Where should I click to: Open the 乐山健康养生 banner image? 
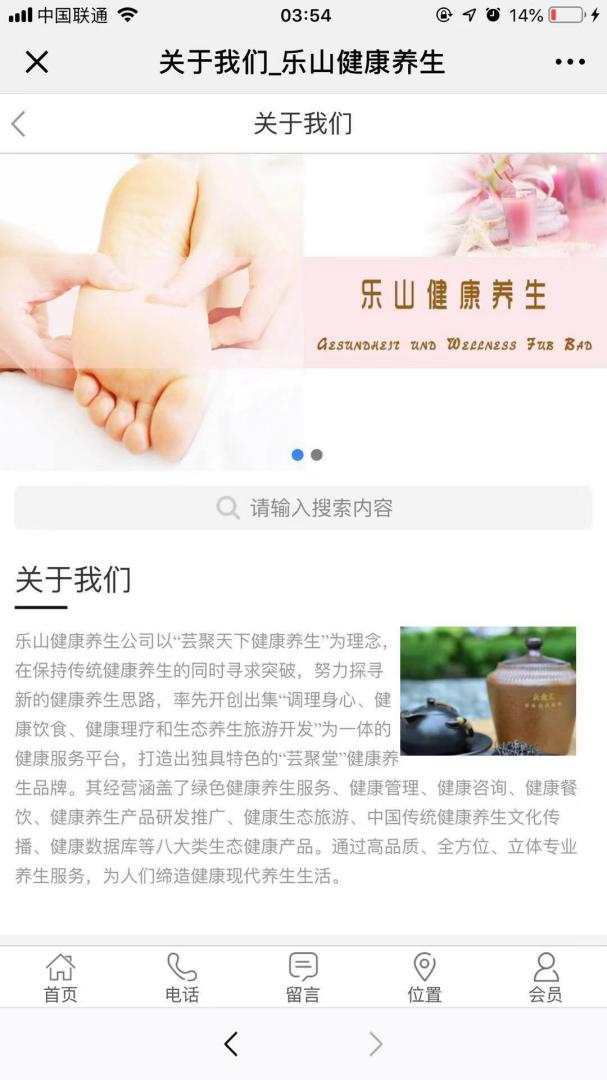click(303, 300)
